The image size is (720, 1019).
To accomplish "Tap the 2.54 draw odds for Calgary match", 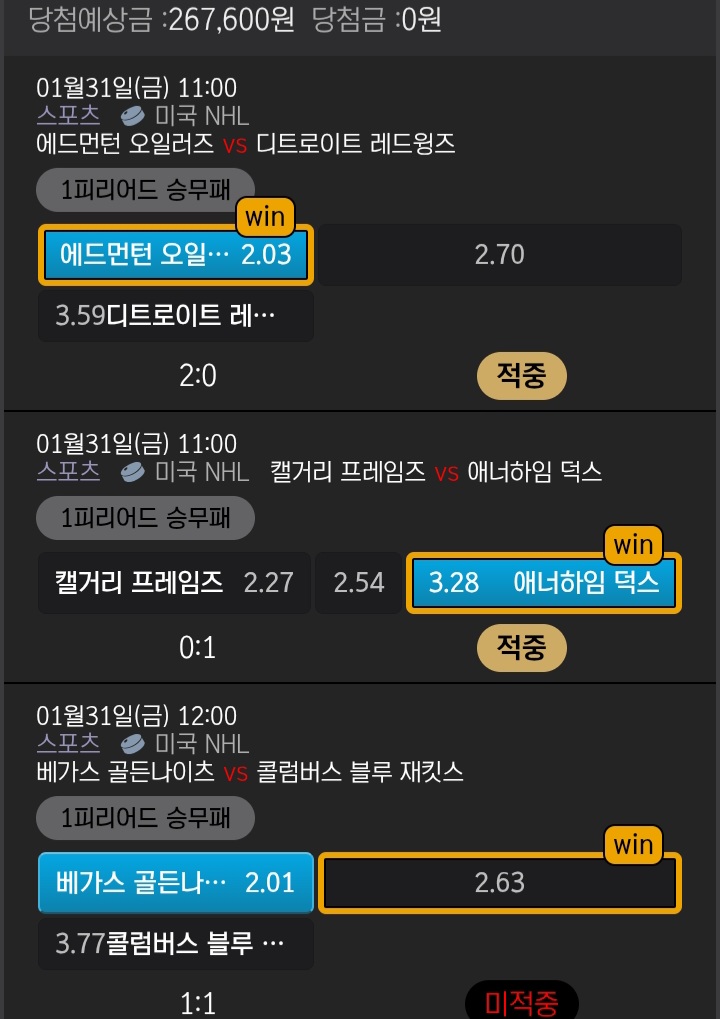I will click(x=359, y=582).
